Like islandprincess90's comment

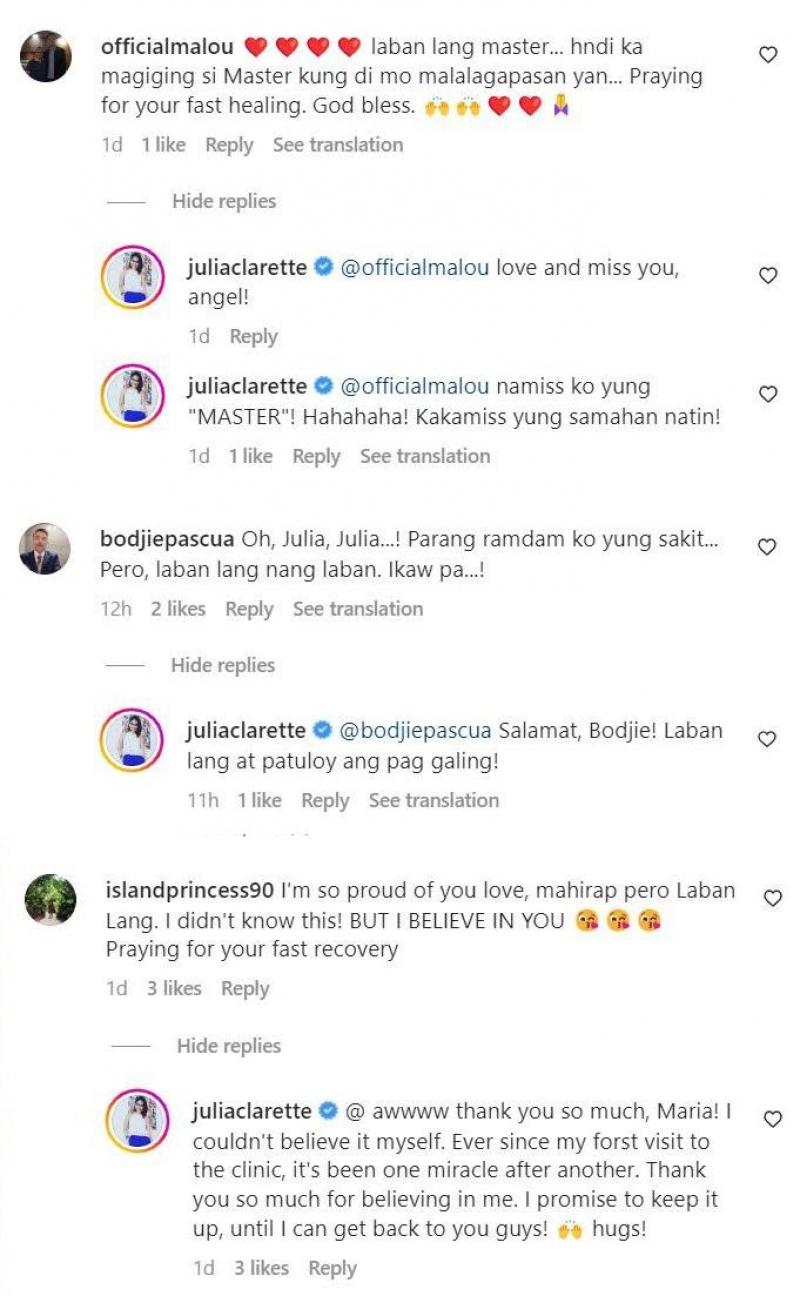[x=772, y=898]
